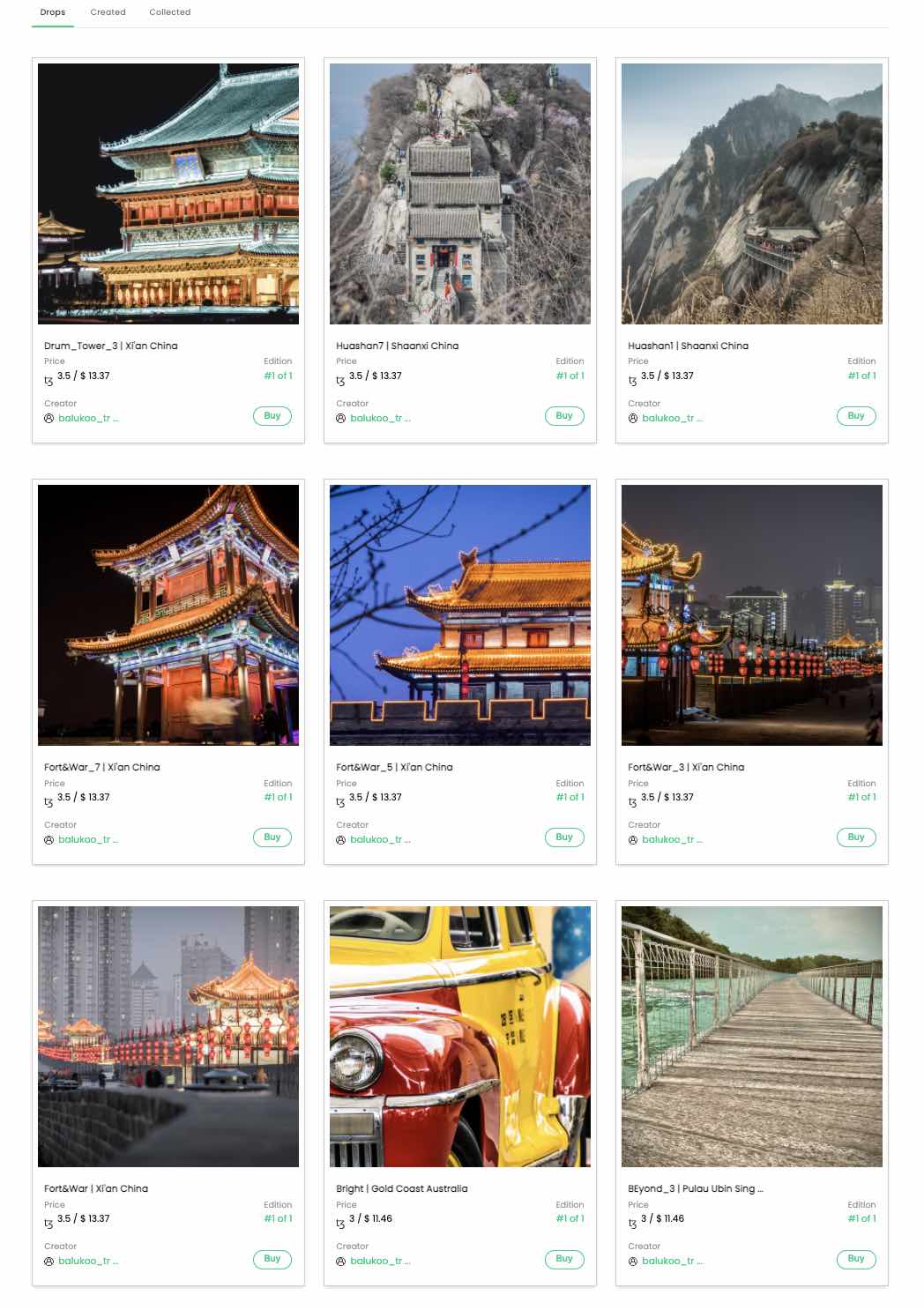Select the Drops tab
Screen dimensions: 924x1310
coord(53,12)
